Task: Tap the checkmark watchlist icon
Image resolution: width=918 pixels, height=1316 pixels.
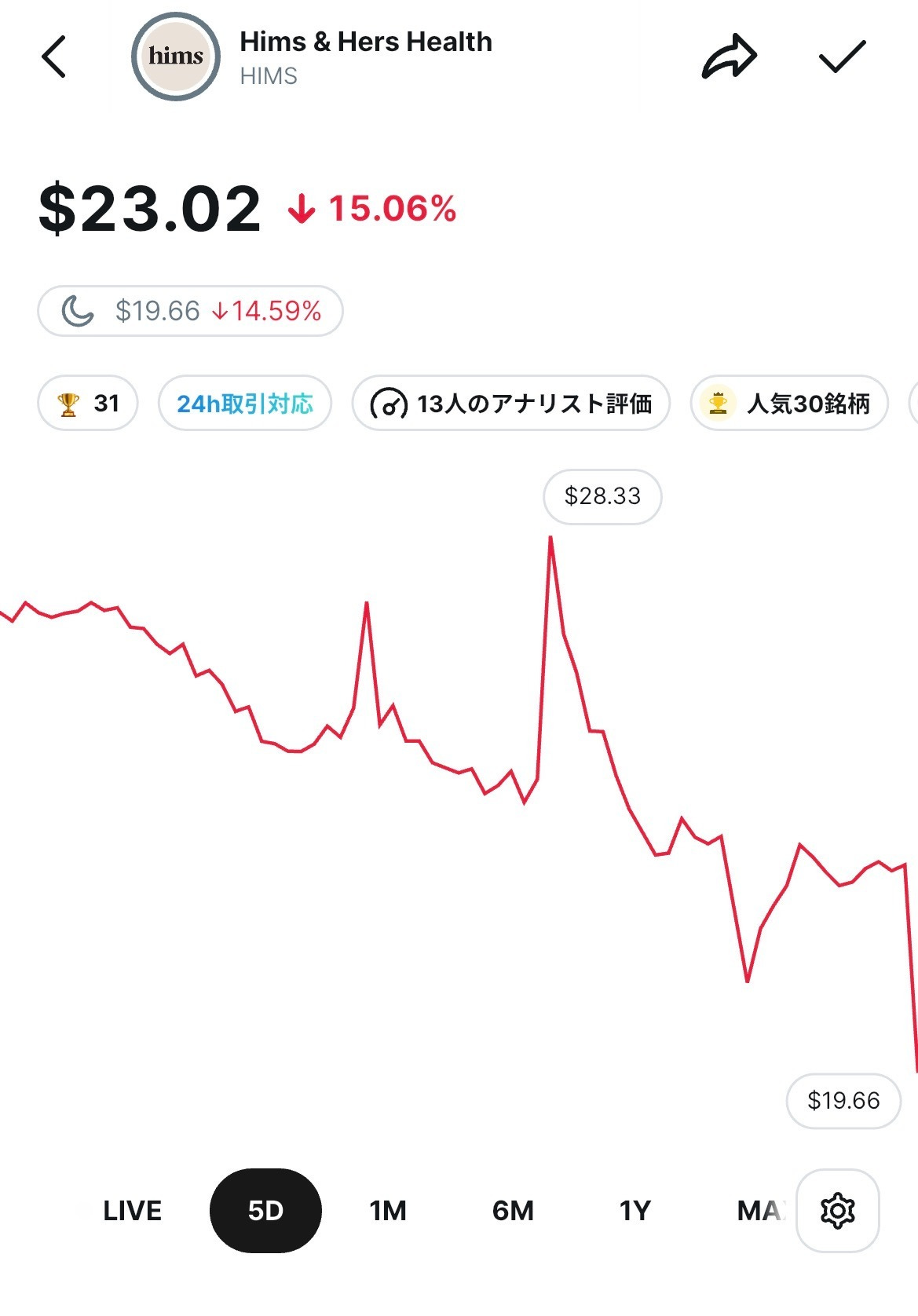Action: (842, 57)
